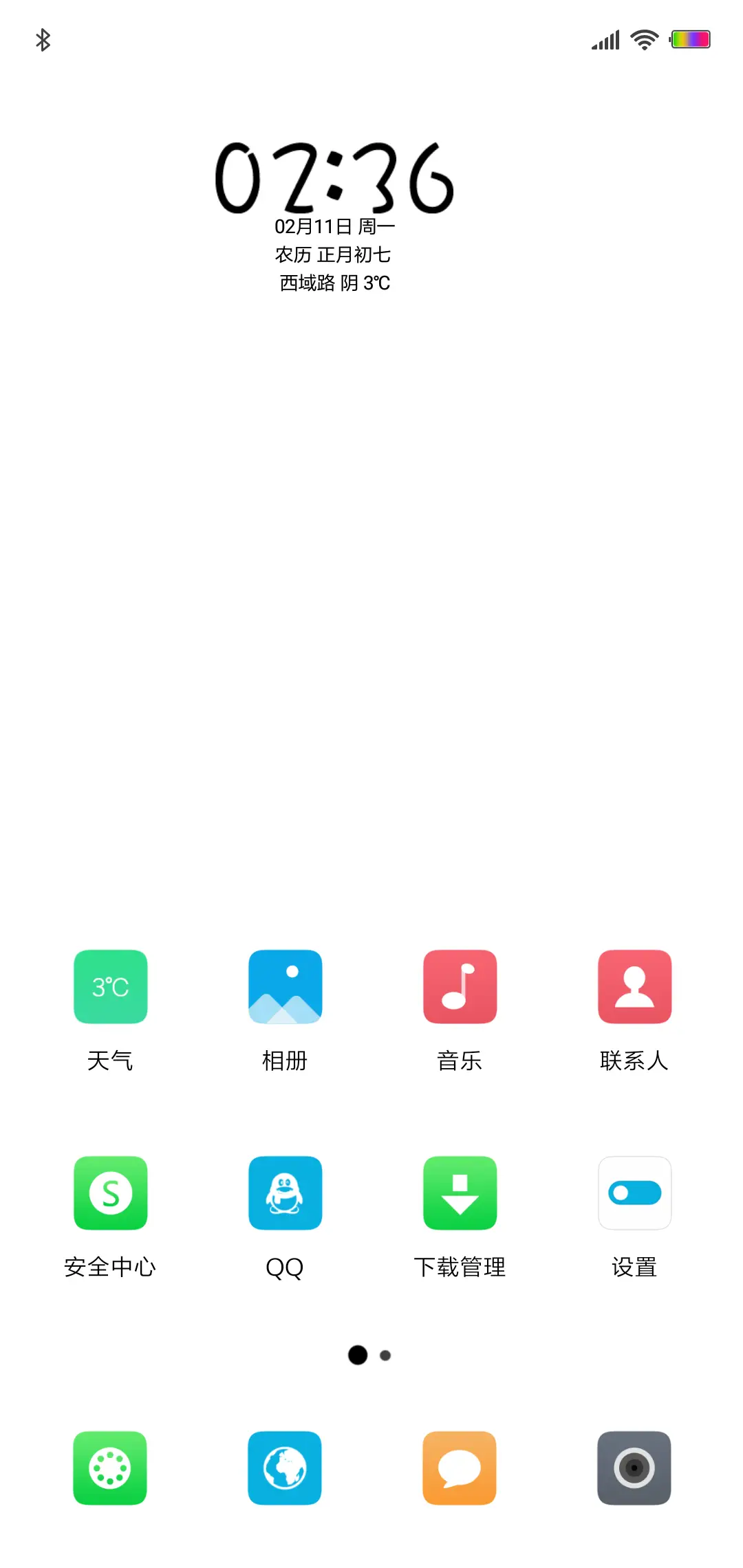Screen dimensions: 743x1568
Task: Launch the 音乐 music app
Action: (x=460, y=986)
